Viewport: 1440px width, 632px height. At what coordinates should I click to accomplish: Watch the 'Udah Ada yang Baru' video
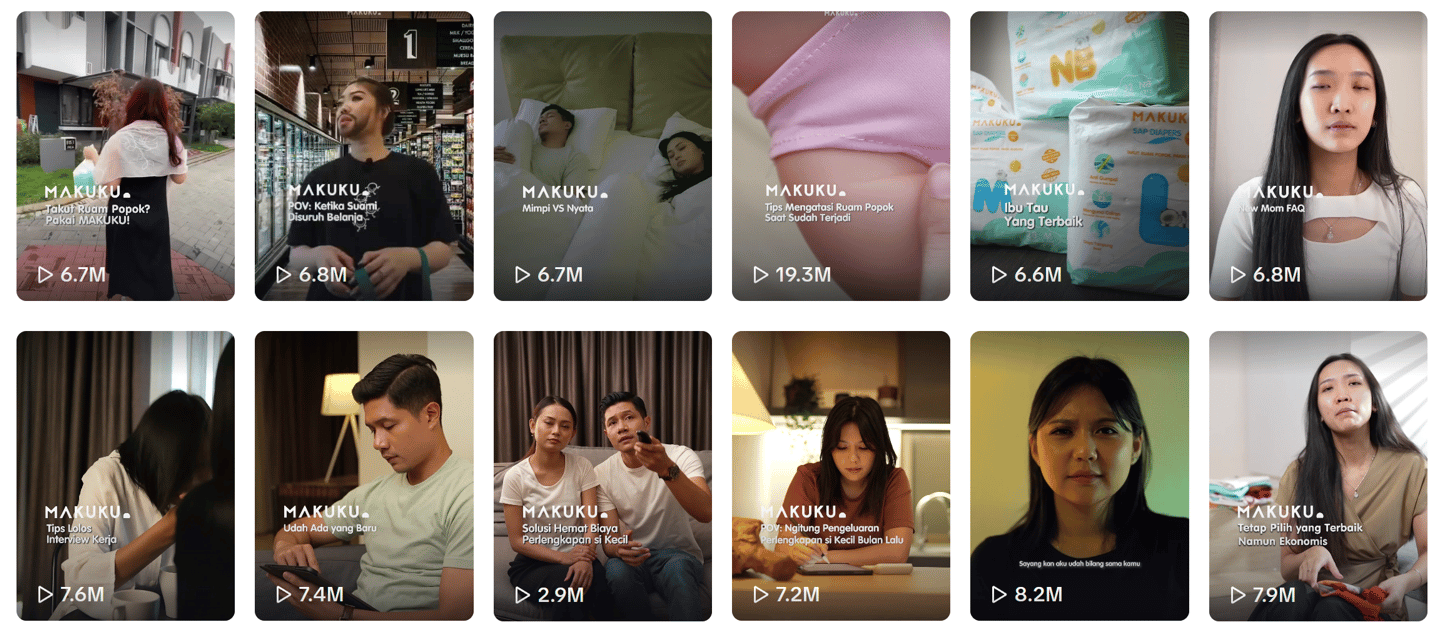[364, 476]
